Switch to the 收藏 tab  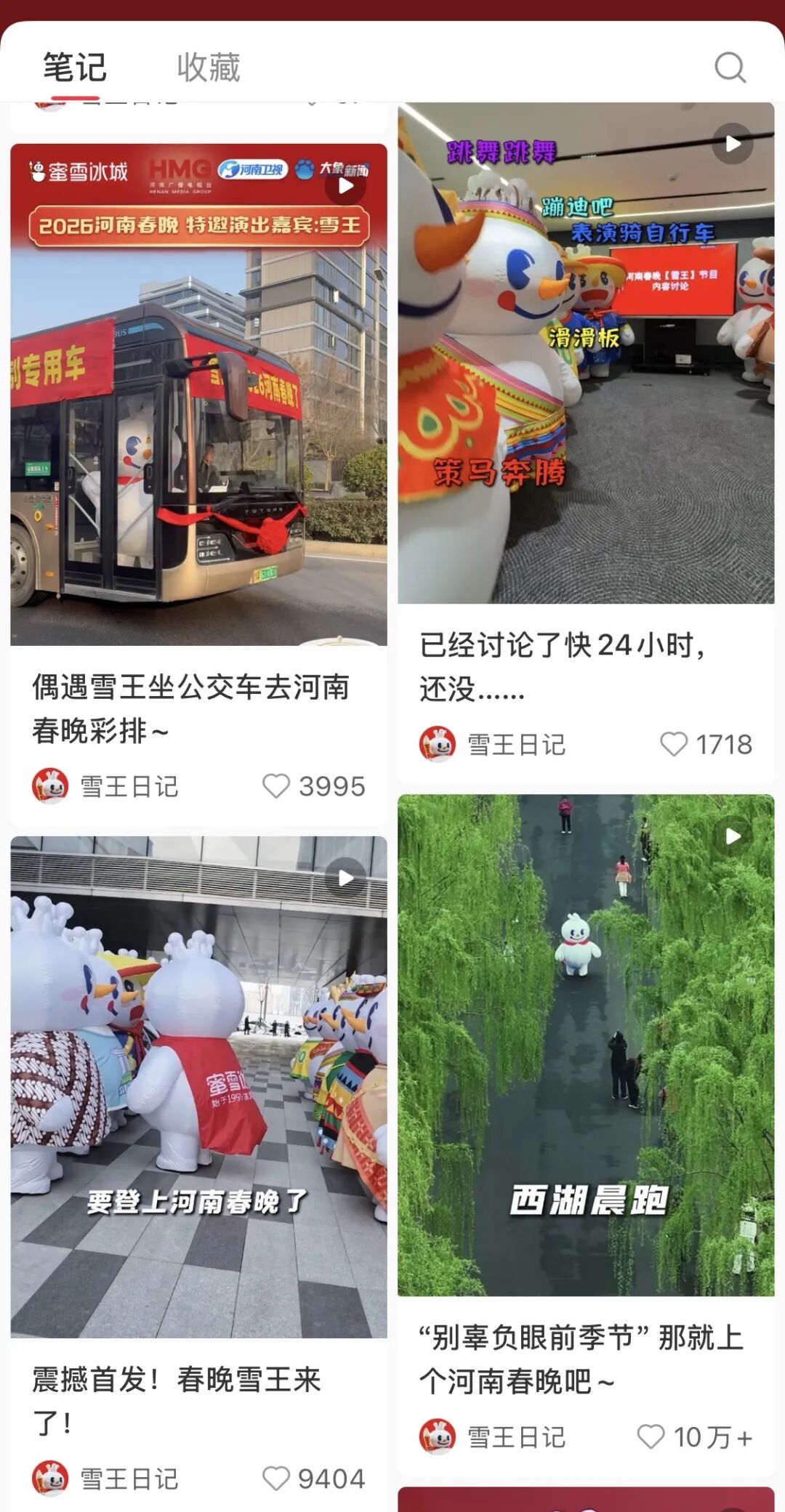[208, 68]
